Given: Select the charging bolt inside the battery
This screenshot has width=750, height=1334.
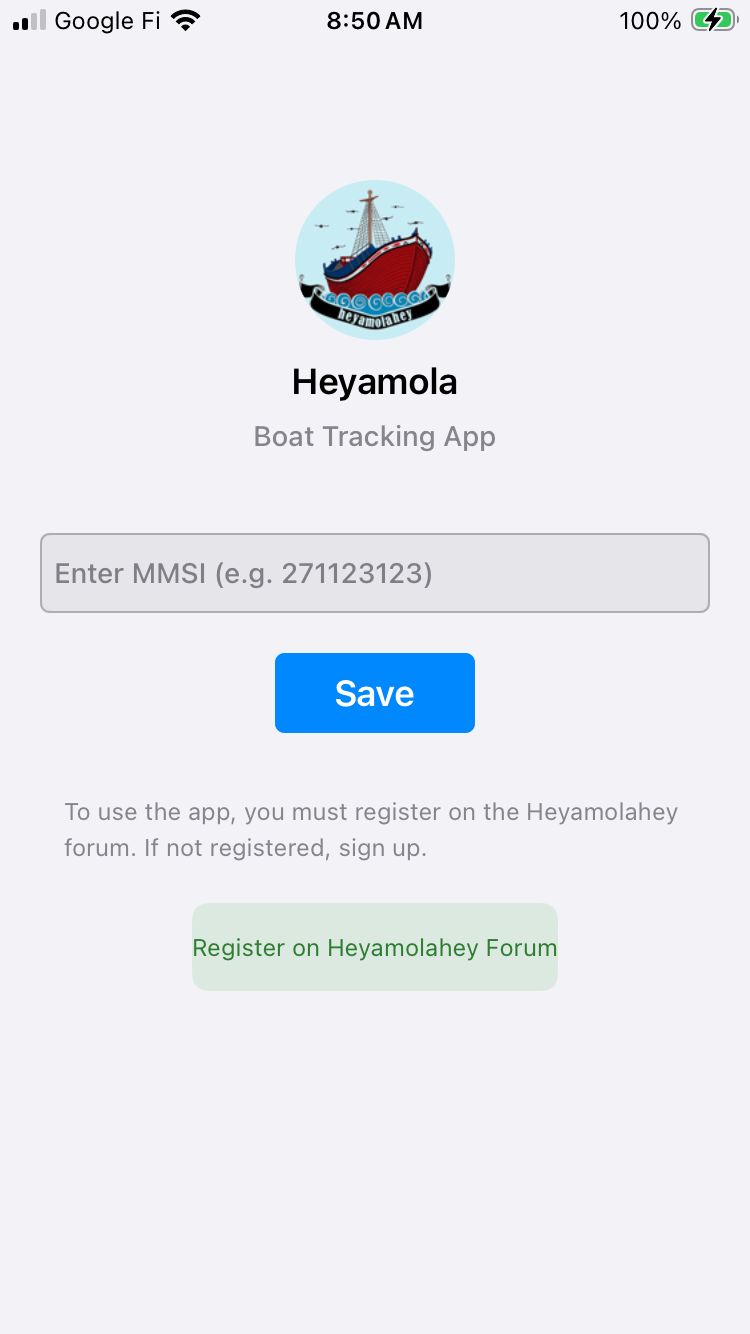Looking at the screenshot, I should pyautogui.click(x=712, y=19).
